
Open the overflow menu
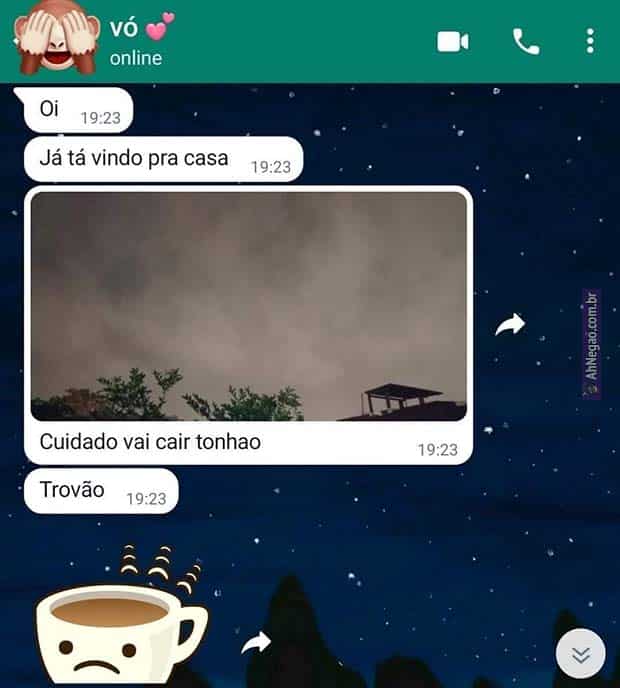(590, 41)
